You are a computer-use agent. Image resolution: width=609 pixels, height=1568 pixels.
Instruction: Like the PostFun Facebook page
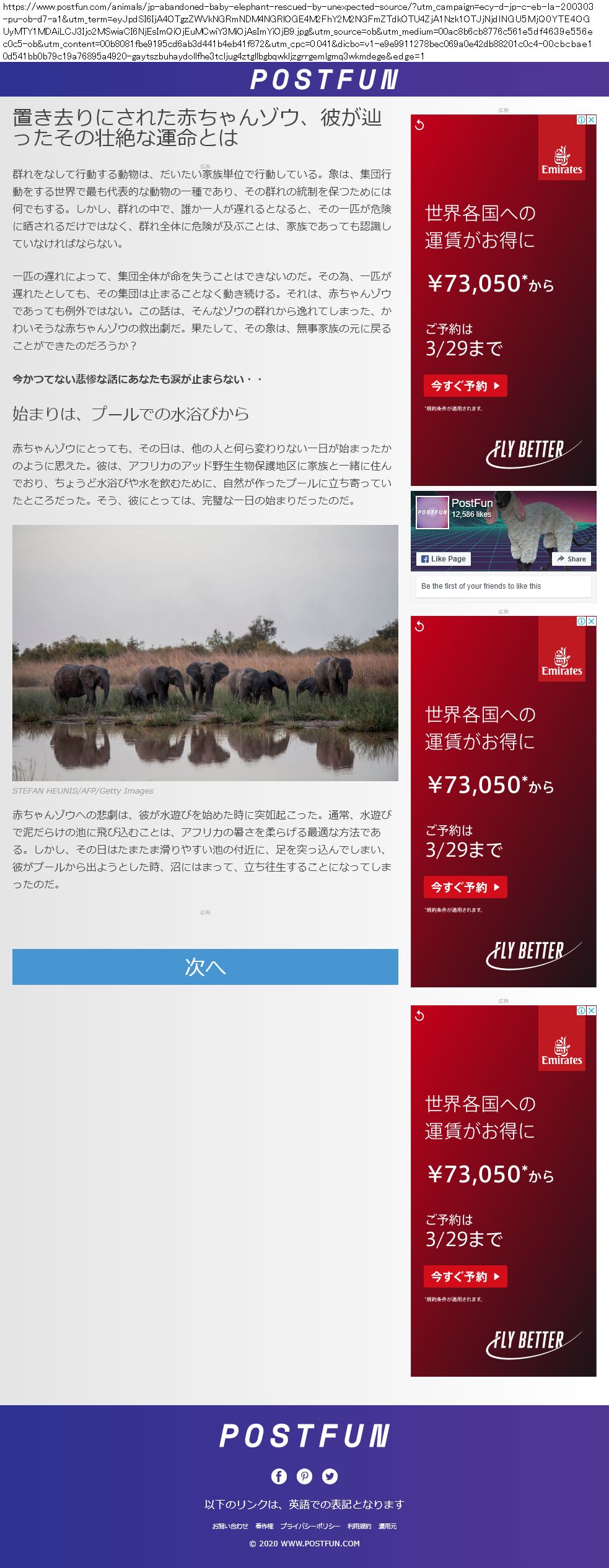444,558
